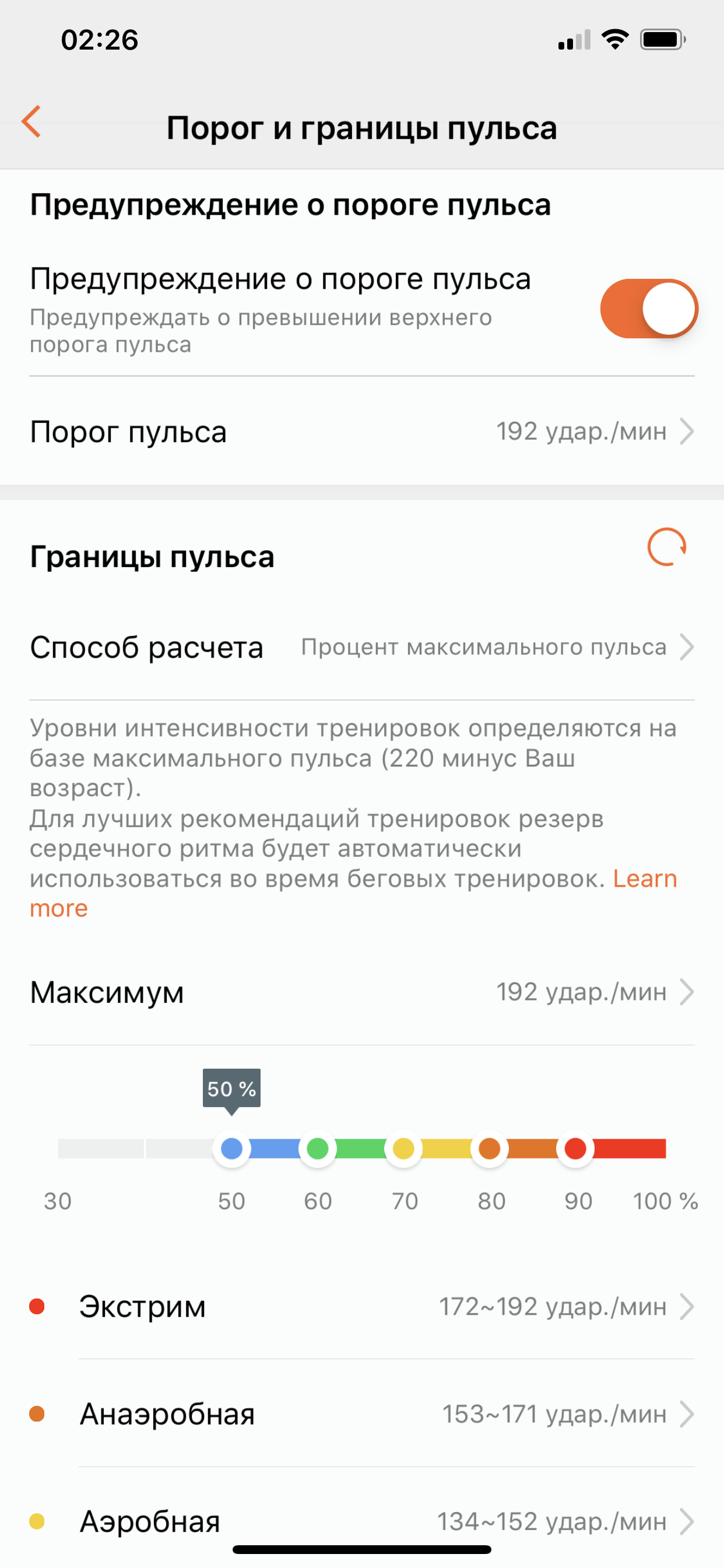
Task: Open the Экстрим zone range
Action: (x=362, y=1307)
